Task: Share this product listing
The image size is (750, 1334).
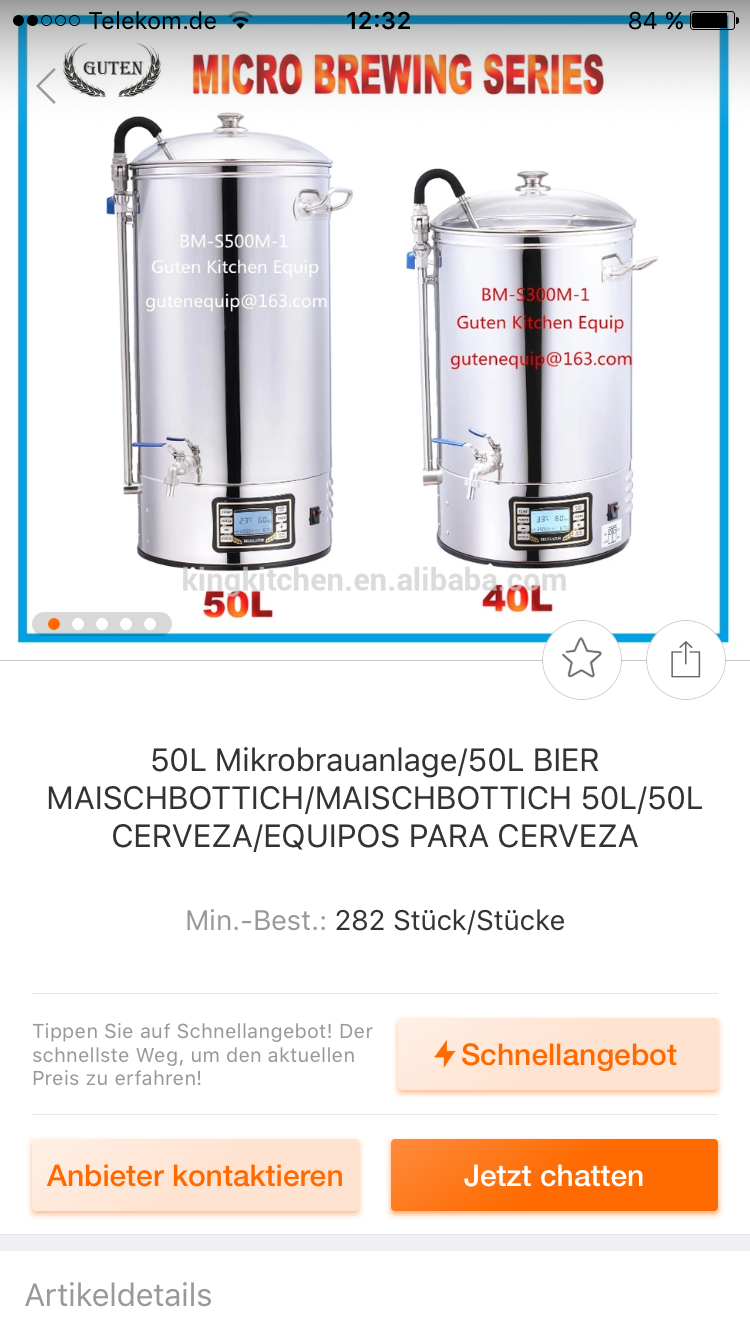Action: 686,660
